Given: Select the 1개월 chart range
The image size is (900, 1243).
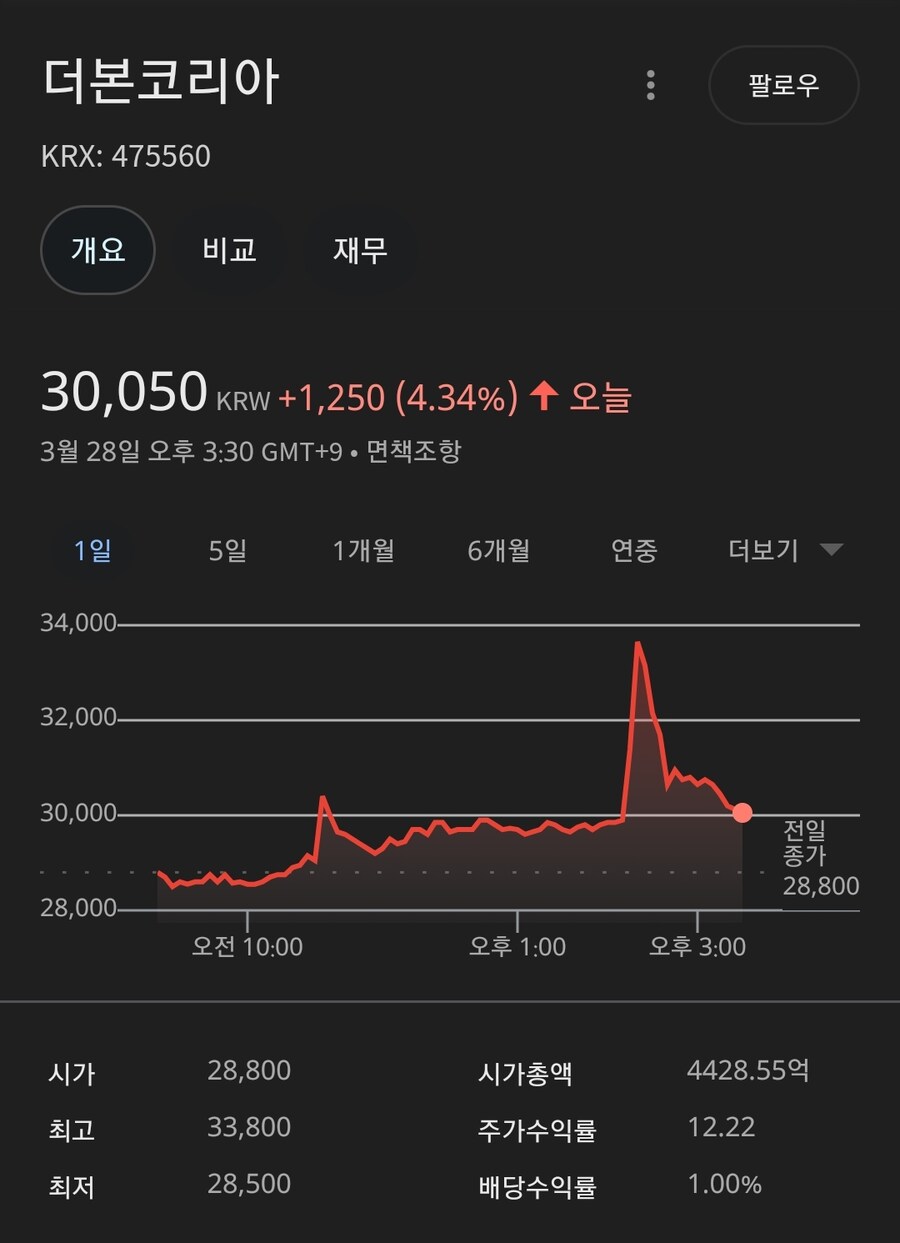Looking at the screenshot, I should click(362, 550).
